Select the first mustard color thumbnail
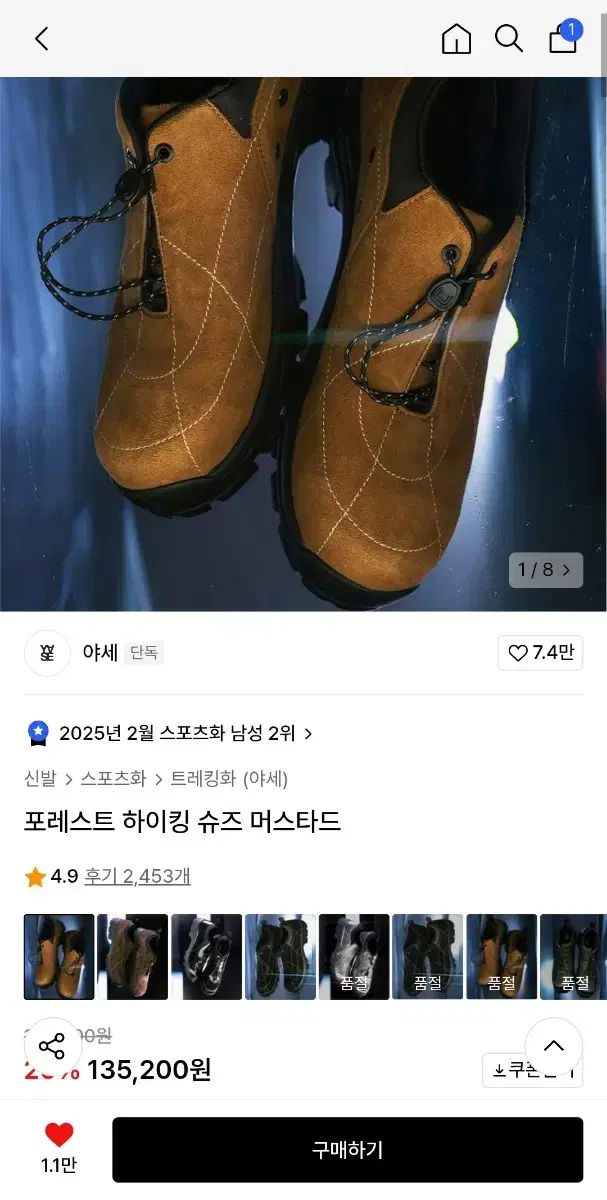 tap(59, 957)
